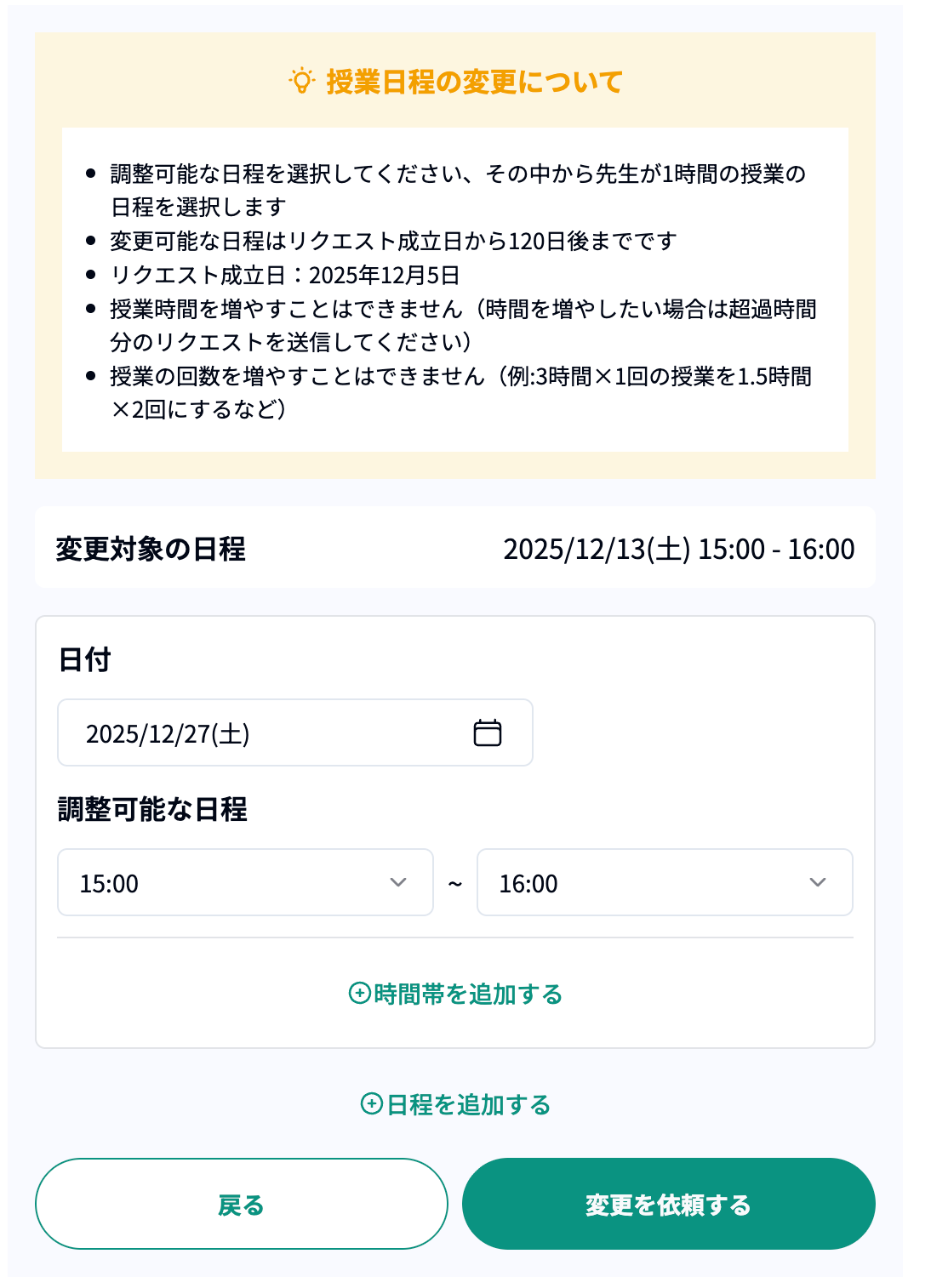Tap 日程を追加する to add another date

(x=455, y=1104)
